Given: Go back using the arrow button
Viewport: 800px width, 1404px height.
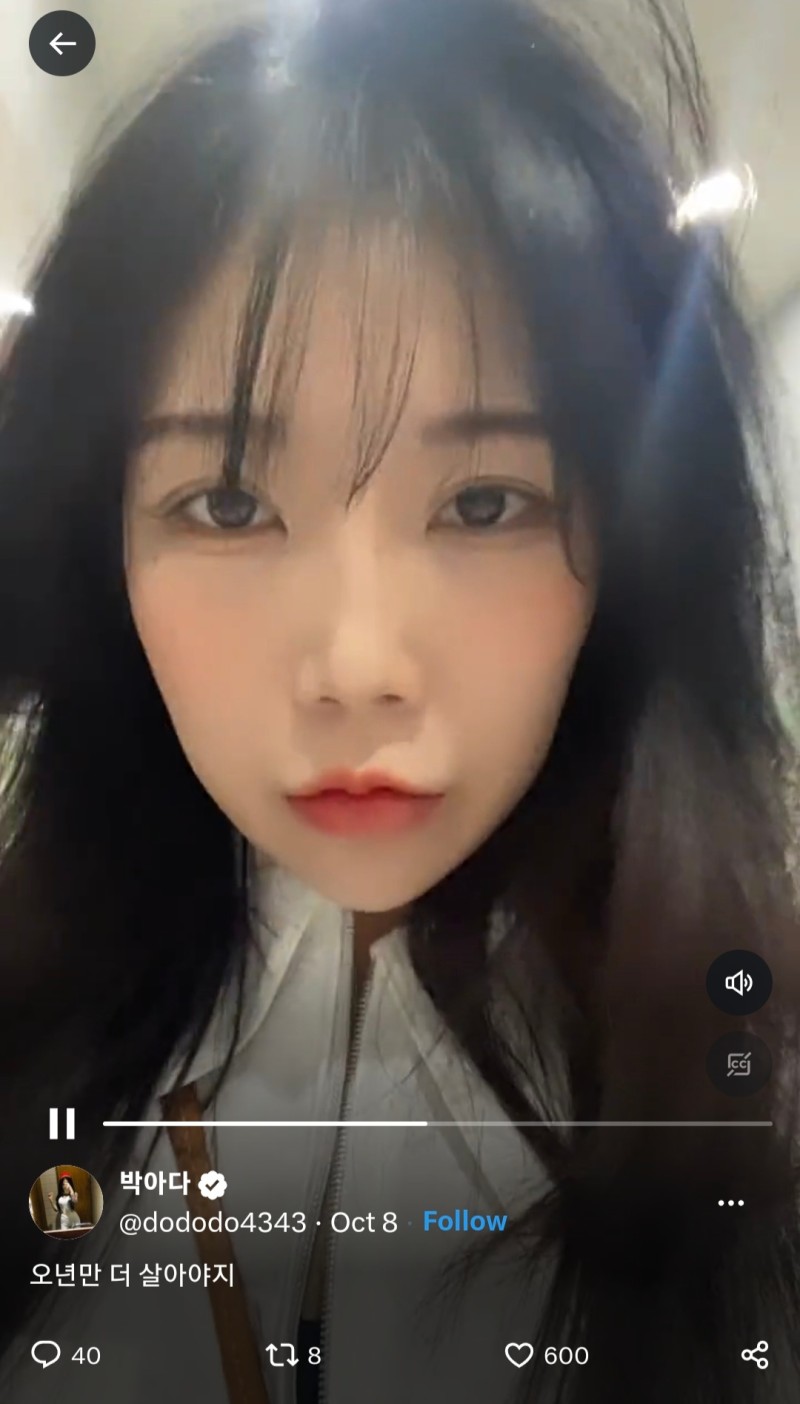Looking at the screenshot, I should [x=62, y=43].
